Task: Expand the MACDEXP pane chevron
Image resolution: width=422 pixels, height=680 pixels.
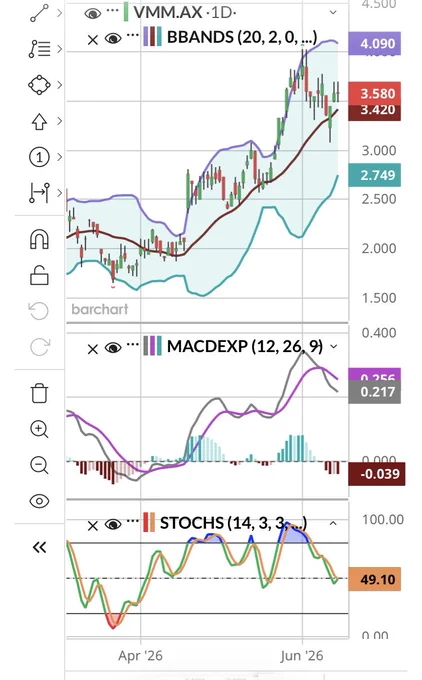Action: [334, 347]
